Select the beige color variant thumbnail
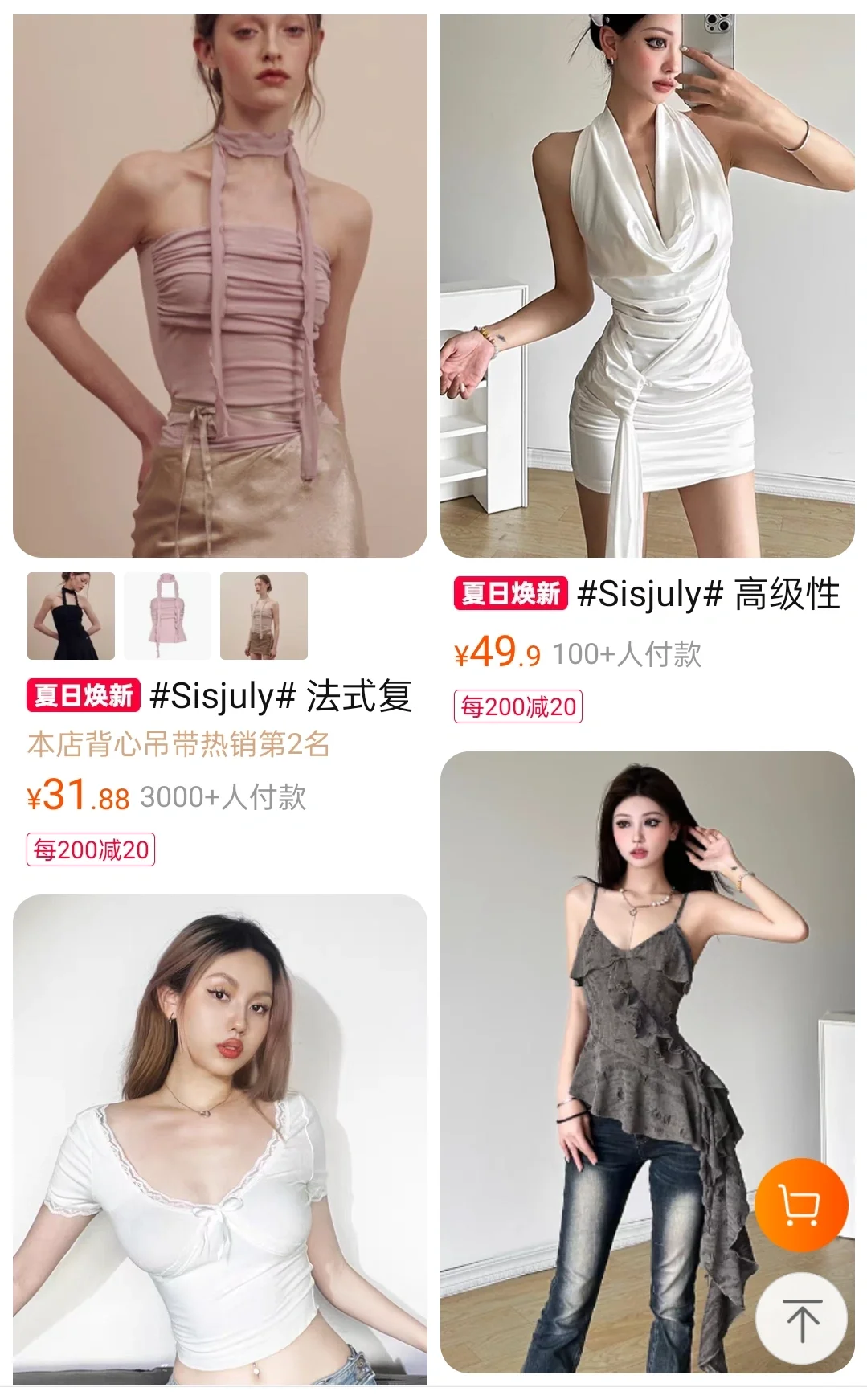867x1400 pixels. 264,616
